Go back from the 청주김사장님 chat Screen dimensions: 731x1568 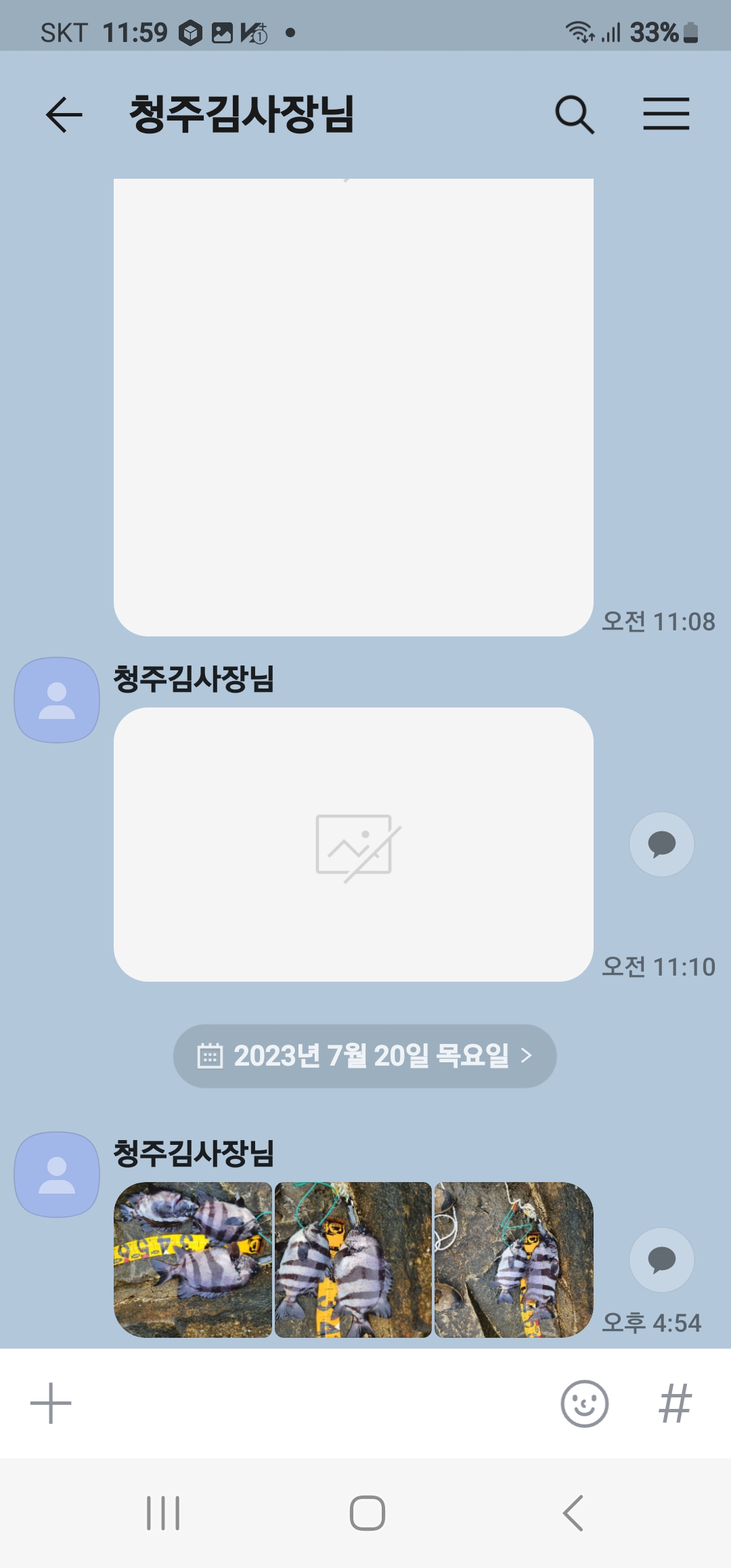64,114
